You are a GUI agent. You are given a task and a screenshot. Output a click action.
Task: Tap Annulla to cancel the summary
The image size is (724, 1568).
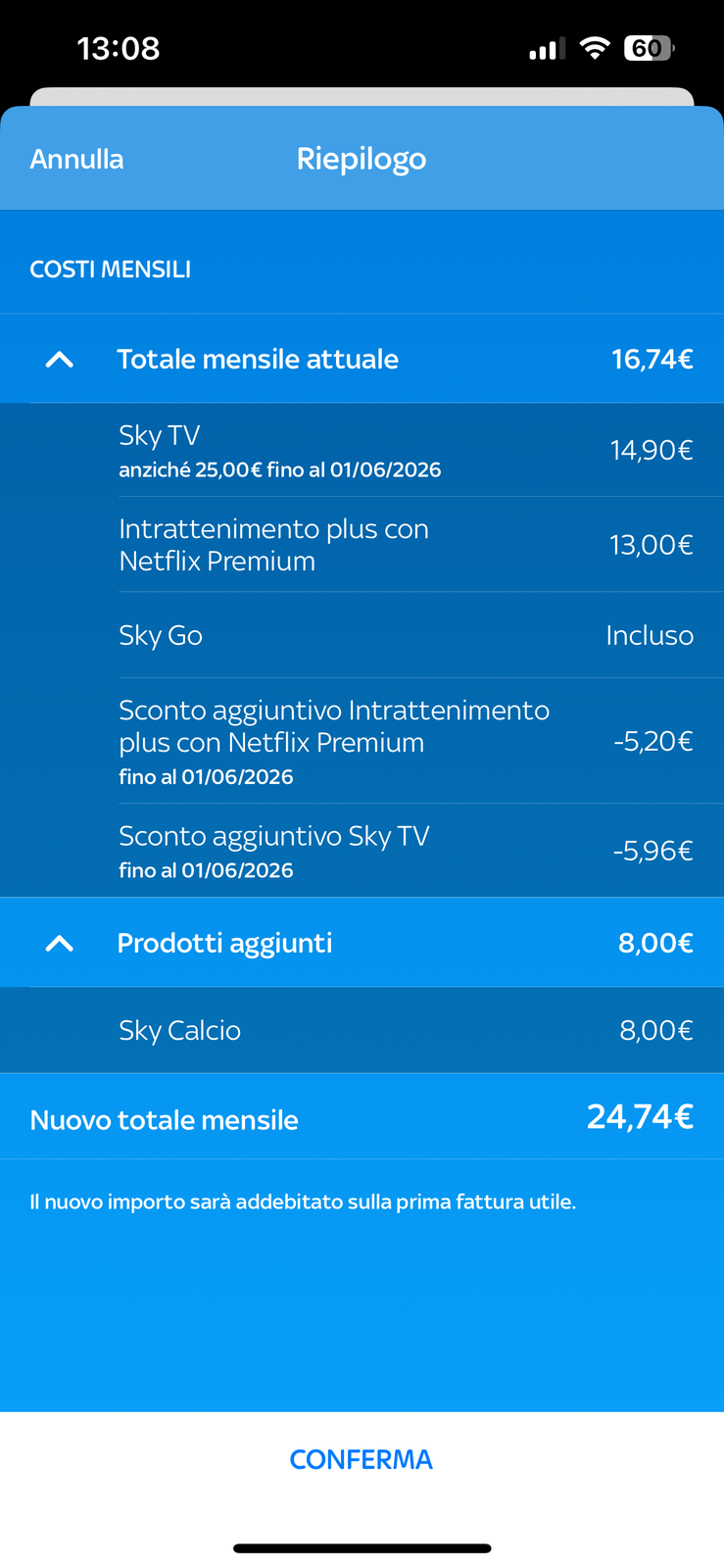[x=76, y=159]
